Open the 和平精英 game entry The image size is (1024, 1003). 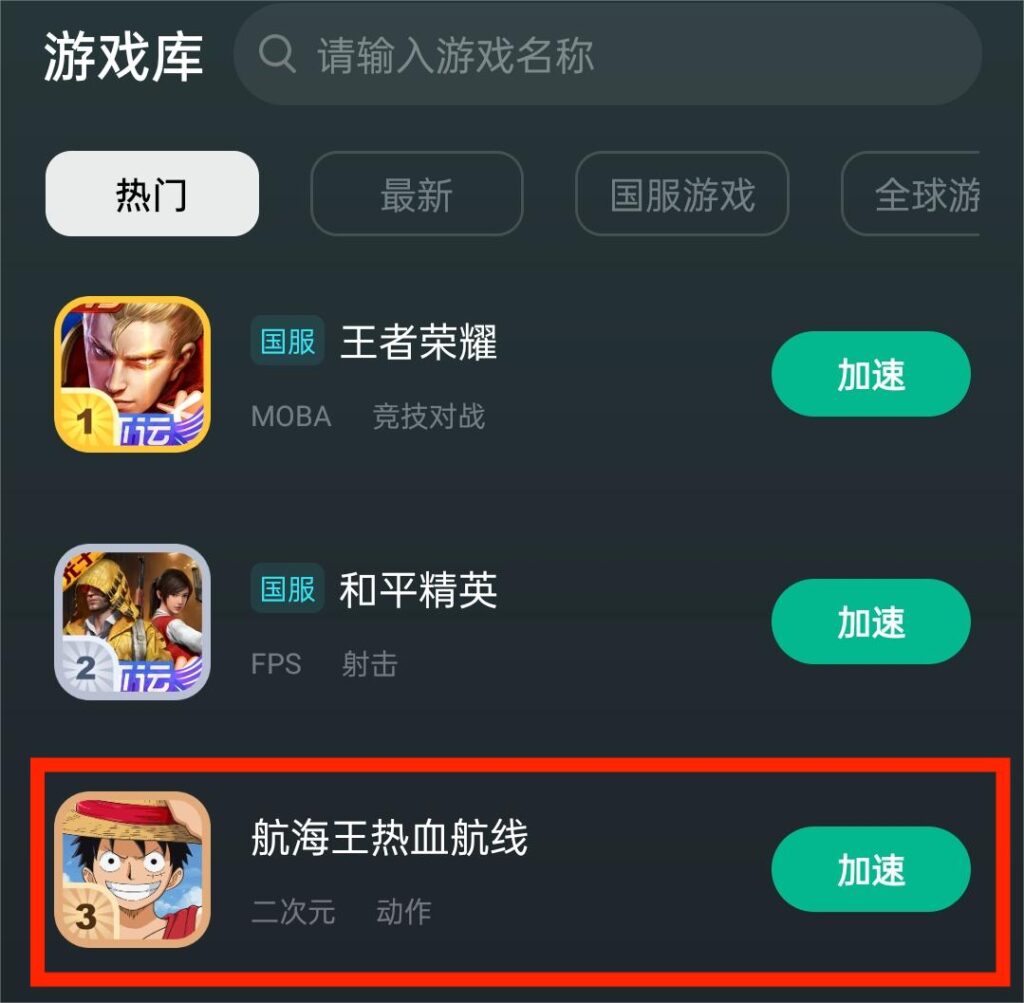[x=418, y=592]
